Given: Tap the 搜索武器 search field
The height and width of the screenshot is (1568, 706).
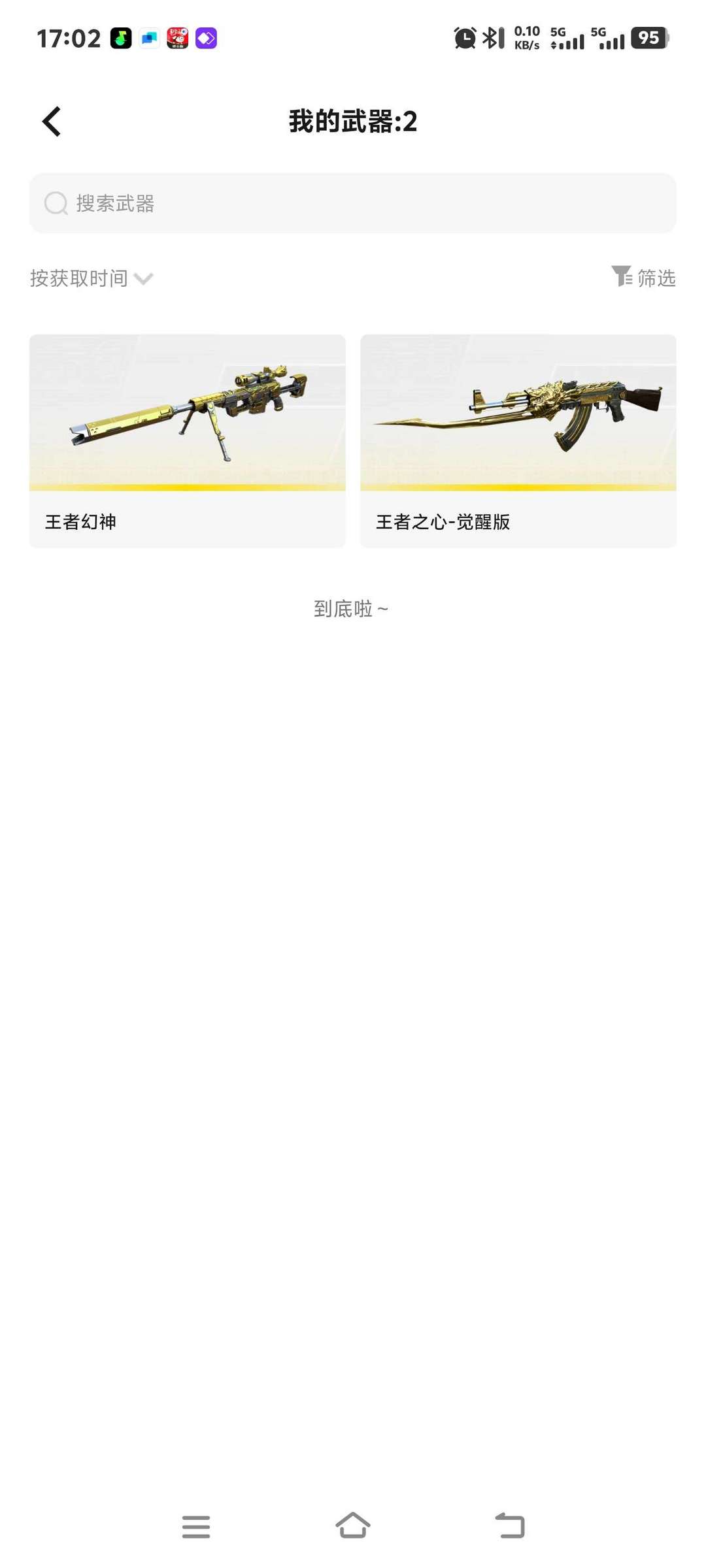Looking at the screenshot, I should click(353, 203).
